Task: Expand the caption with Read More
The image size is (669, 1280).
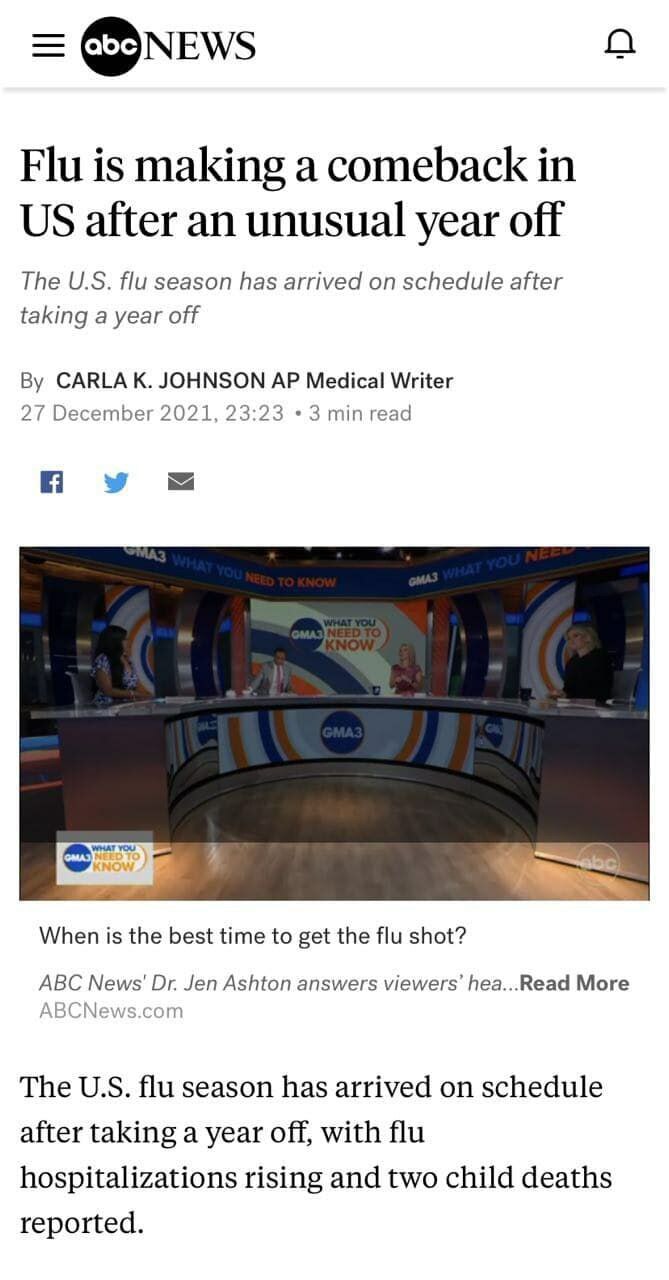Action: pyautogui.click(x=574, y=983)
